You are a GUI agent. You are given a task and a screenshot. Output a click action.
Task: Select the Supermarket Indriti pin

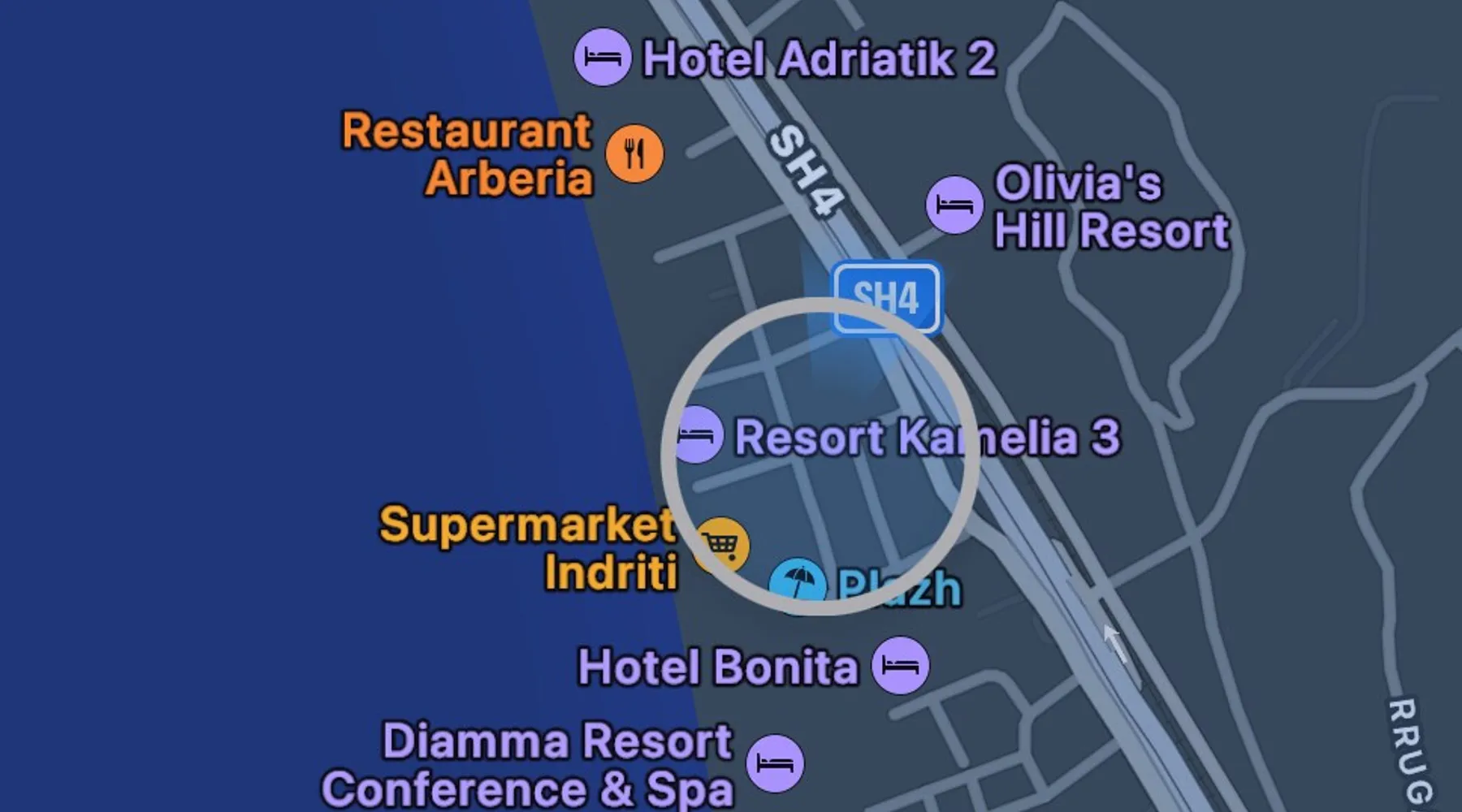point(721,544)
